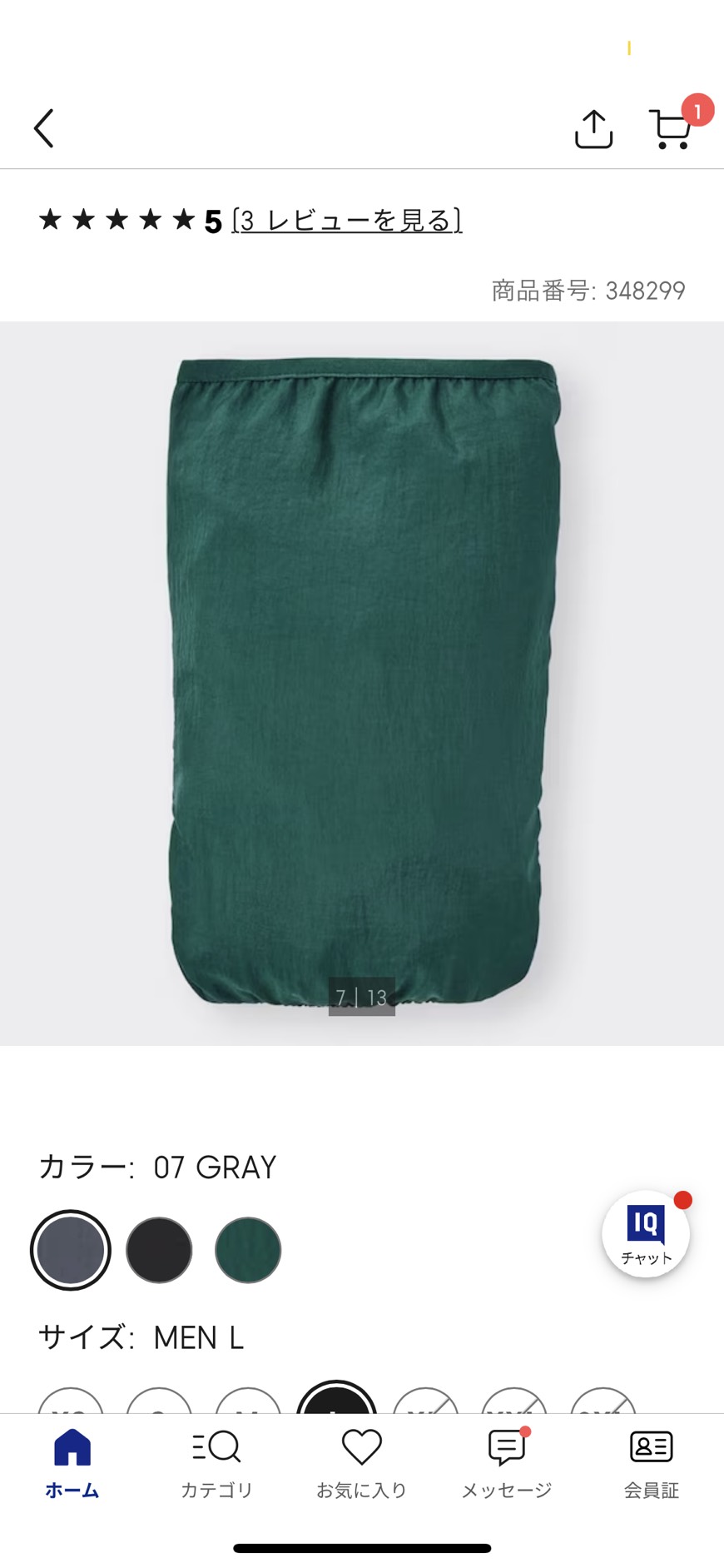Open the 会員証 membership card tab
Viewport: 724px width, 1568px height.
tap(652, 1465)
